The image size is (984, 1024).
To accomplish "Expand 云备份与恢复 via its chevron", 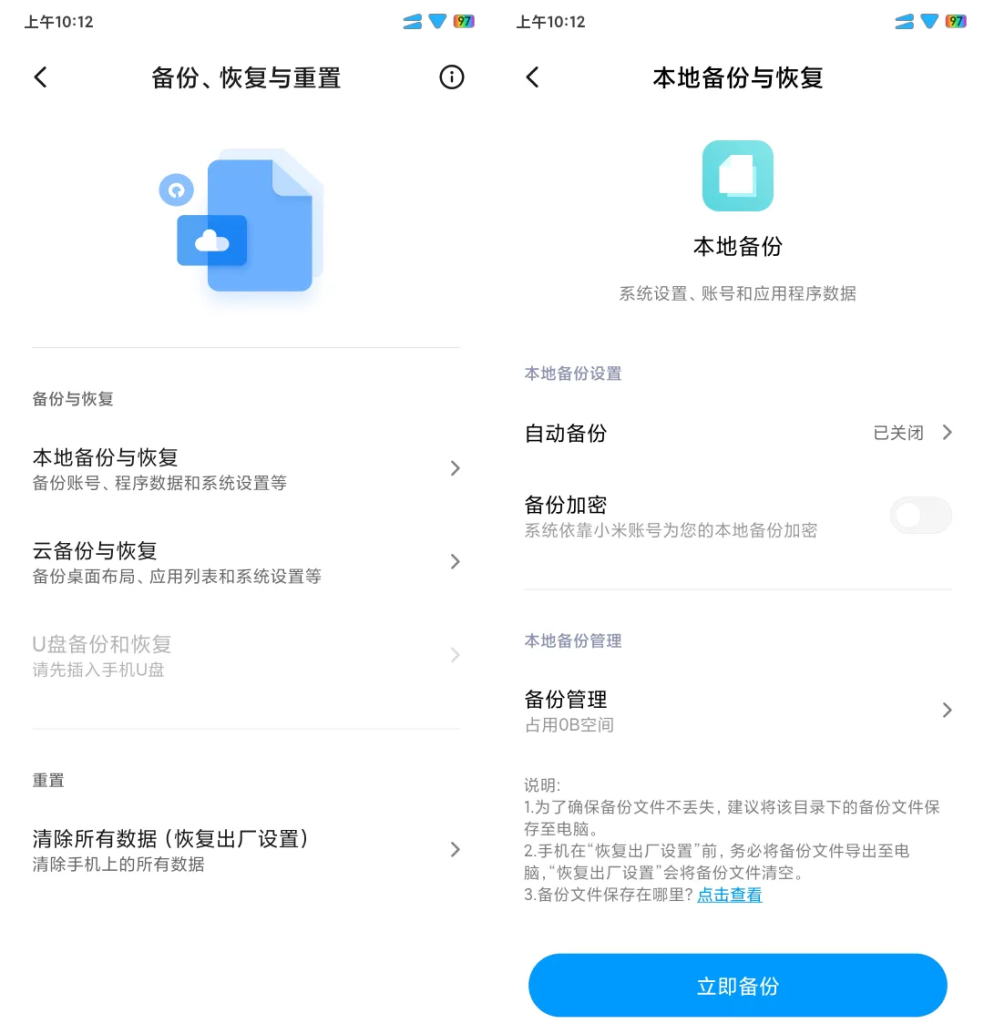I will click(x=455, y=562).
